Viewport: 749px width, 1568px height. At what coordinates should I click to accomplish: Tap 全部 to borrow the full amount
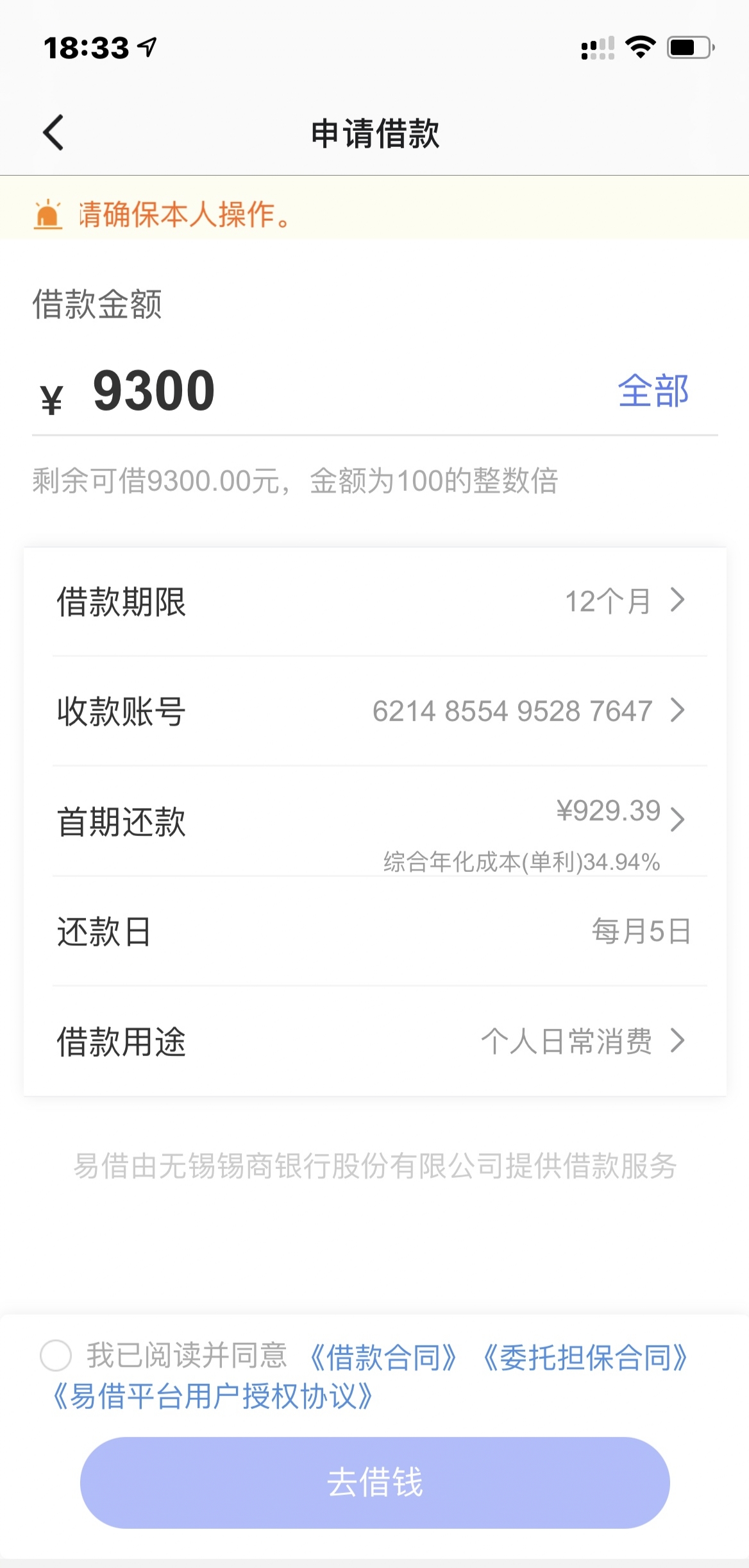pos(653,391)
